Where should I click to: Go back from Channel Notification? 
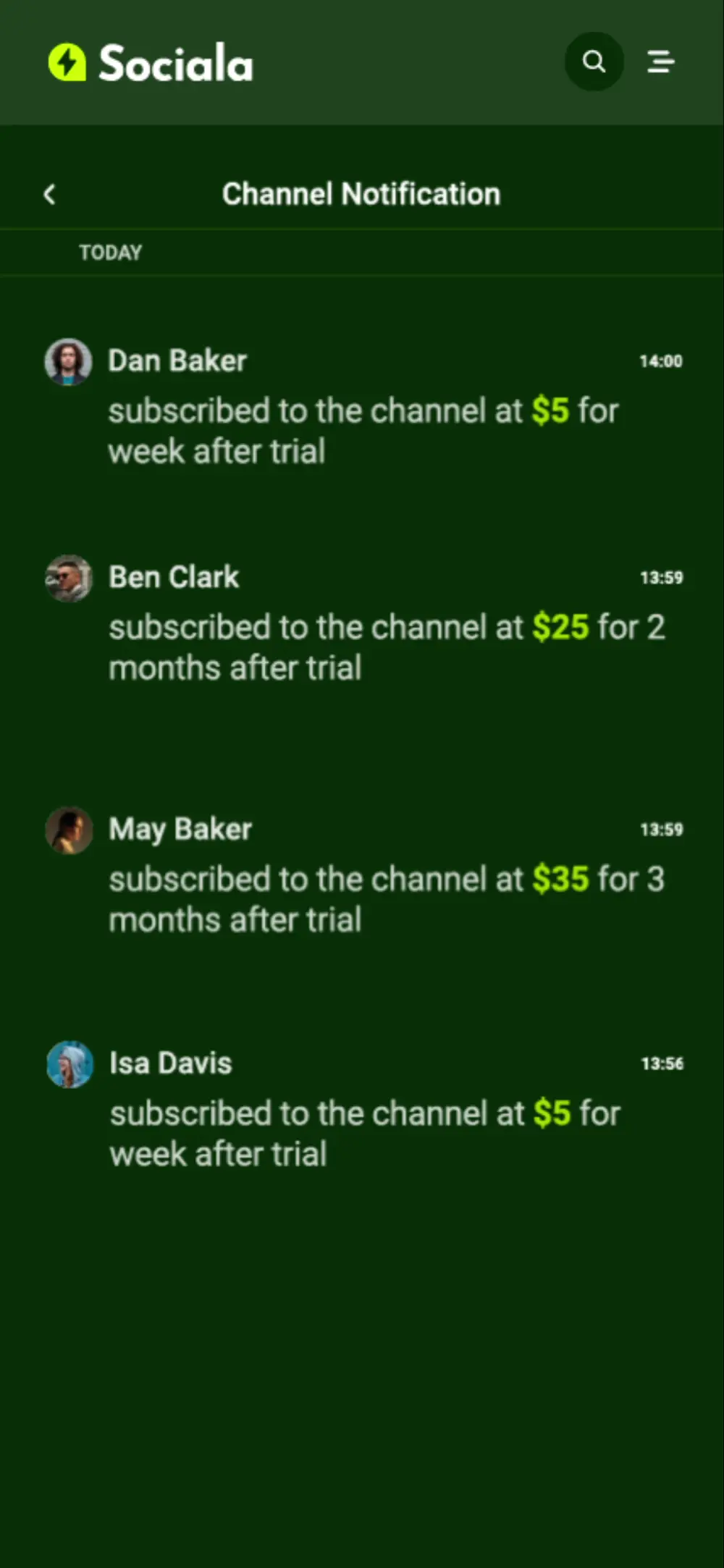(x=49, y=194)
